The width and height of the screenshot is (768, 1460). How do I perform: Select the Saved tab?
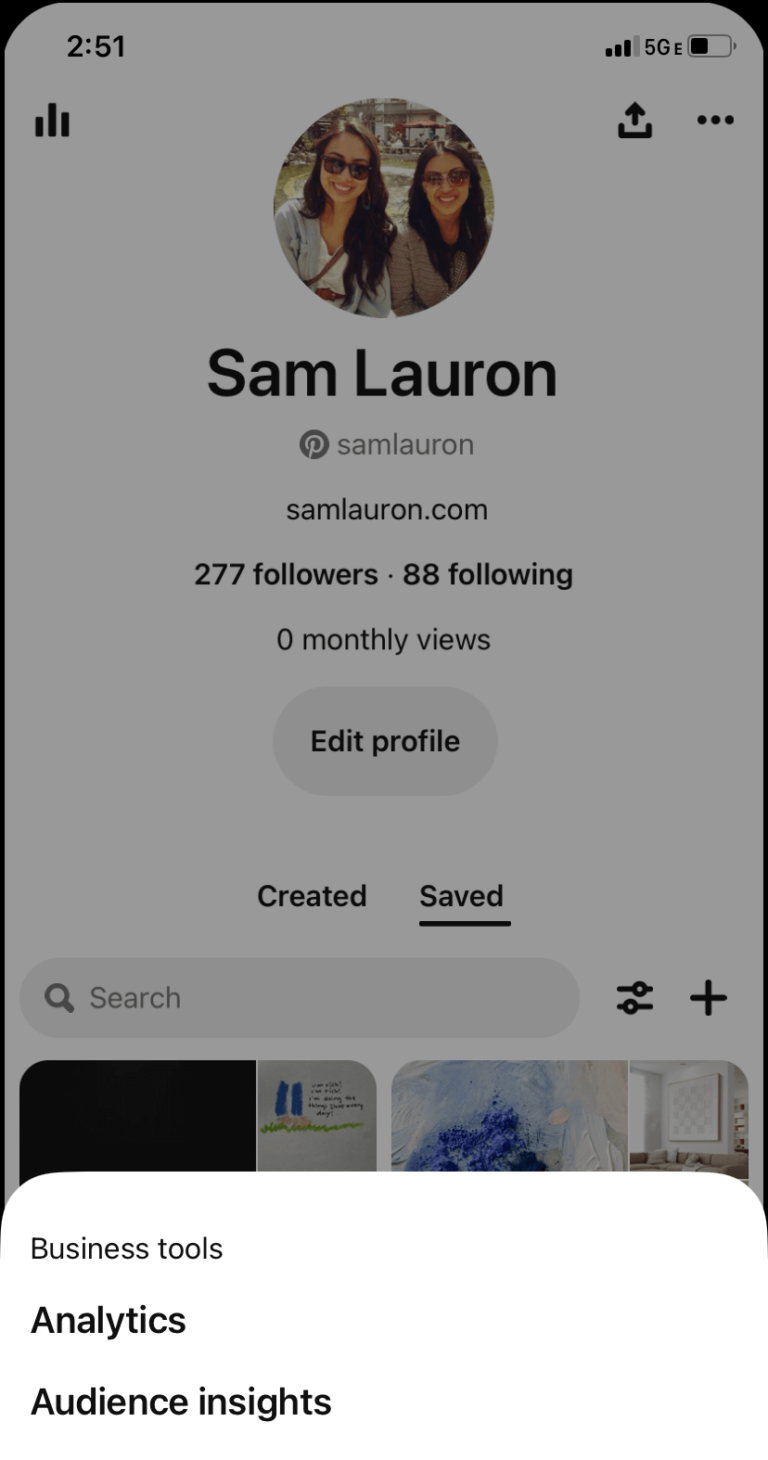(x=462, y=896)
